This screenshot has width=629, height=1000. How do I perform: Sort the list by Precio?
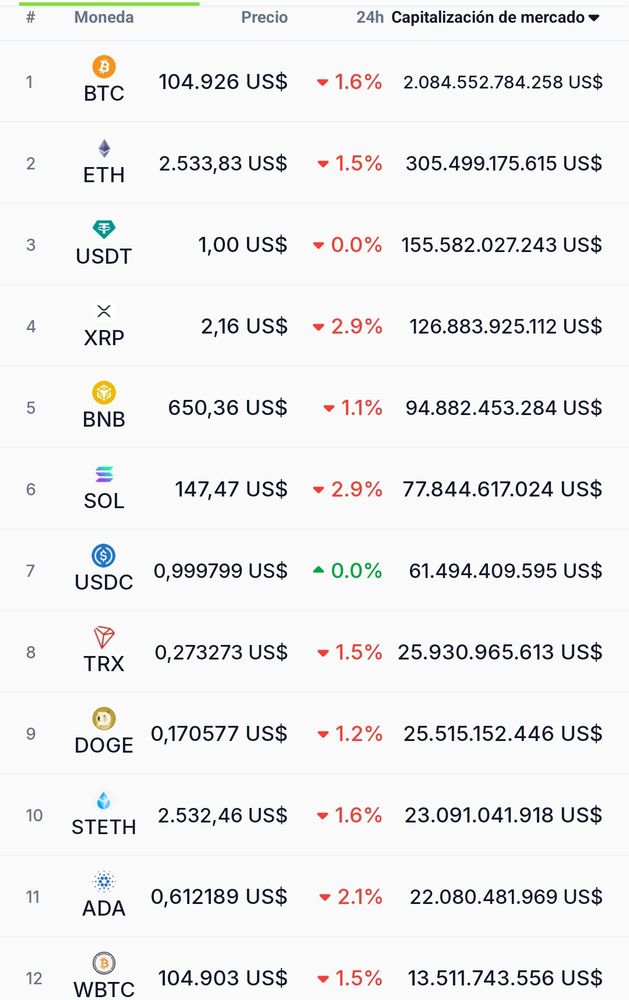coord(264,18)
